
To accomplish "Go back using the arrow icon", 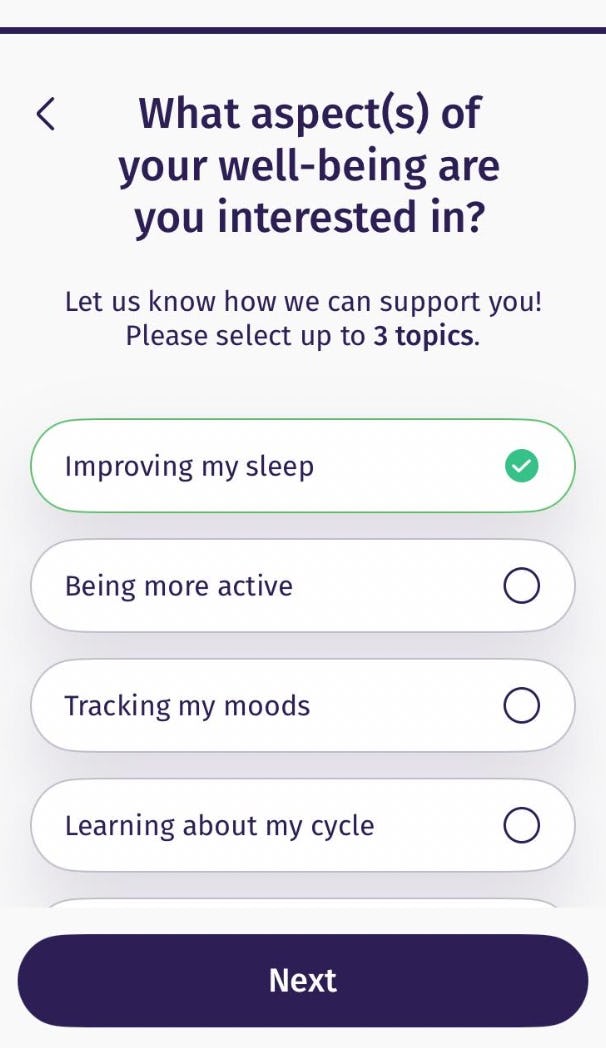I will click(45, 114).
